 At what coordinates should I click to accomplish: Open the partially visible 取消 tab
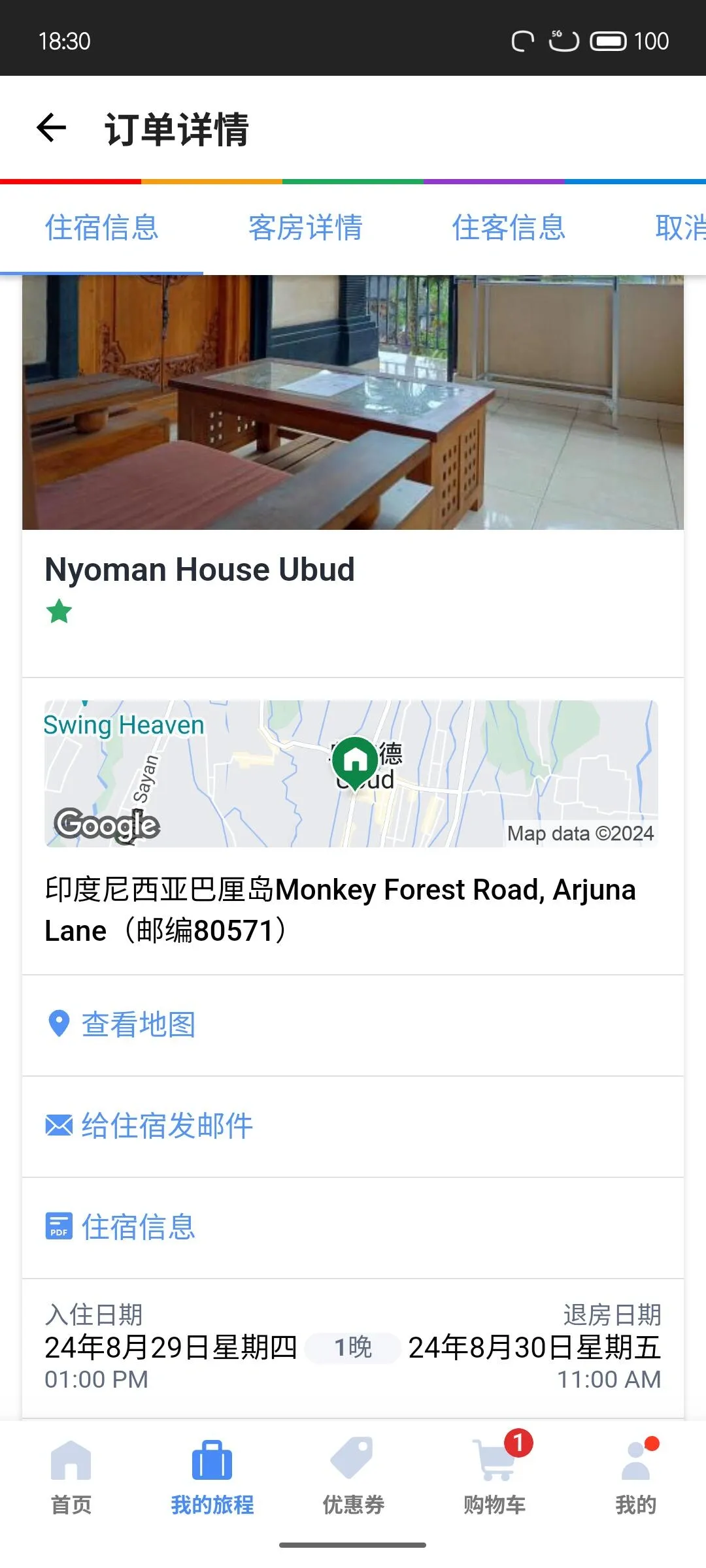[680, 228]
